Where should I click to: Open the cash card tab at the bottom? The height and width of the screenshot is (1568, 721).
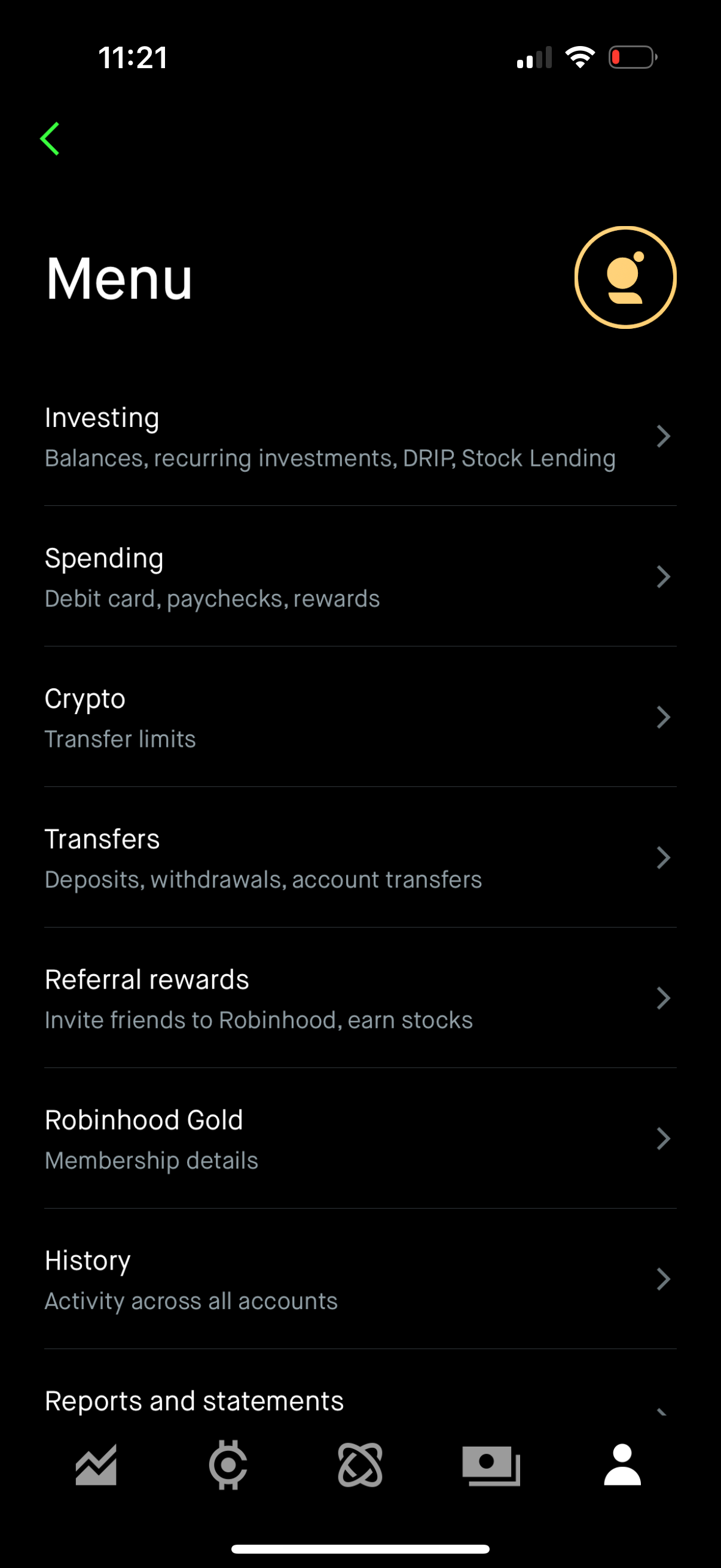pos(491,1465)
